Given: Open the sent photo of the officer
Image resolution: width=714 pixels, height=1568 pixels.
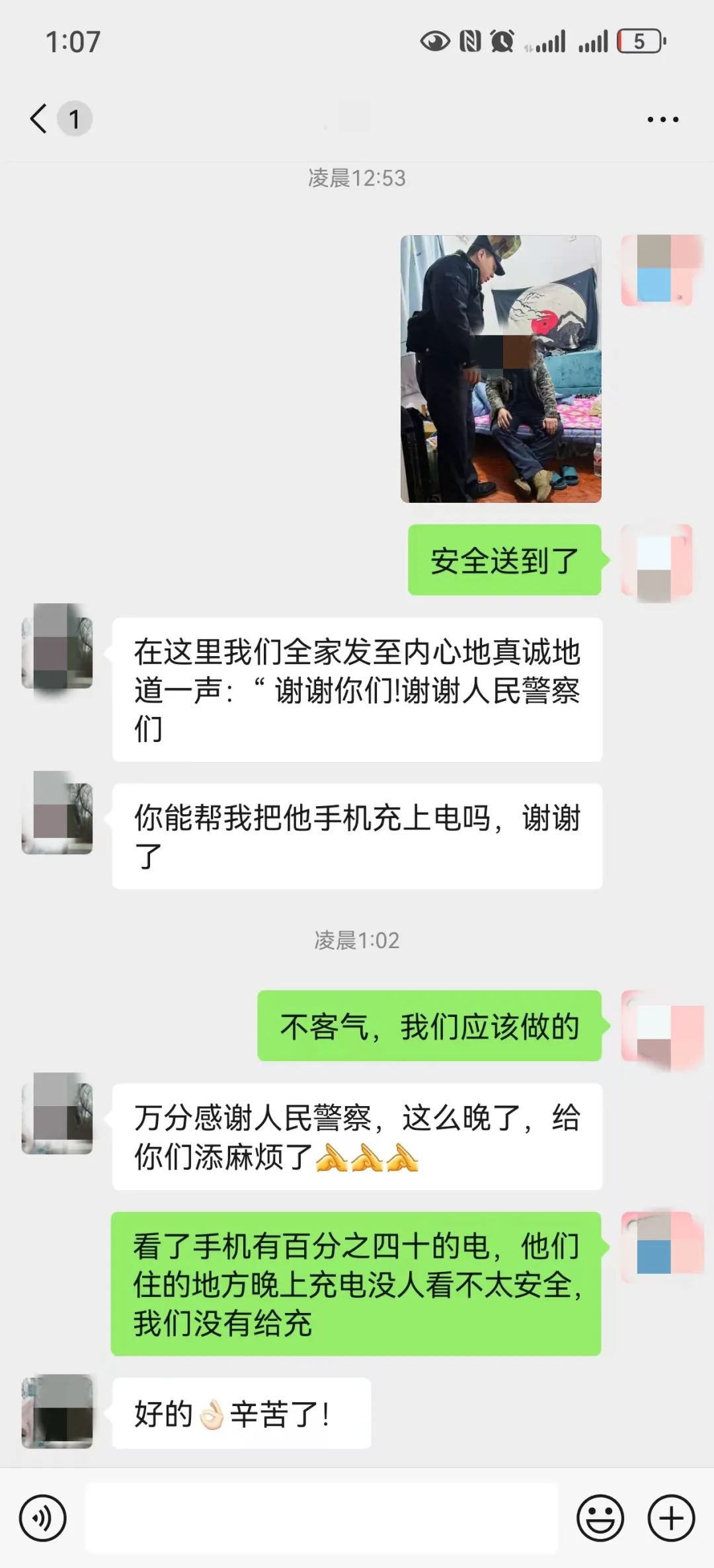Looking at the screenshot, I should pyautogui.click(x=501, y=369).
